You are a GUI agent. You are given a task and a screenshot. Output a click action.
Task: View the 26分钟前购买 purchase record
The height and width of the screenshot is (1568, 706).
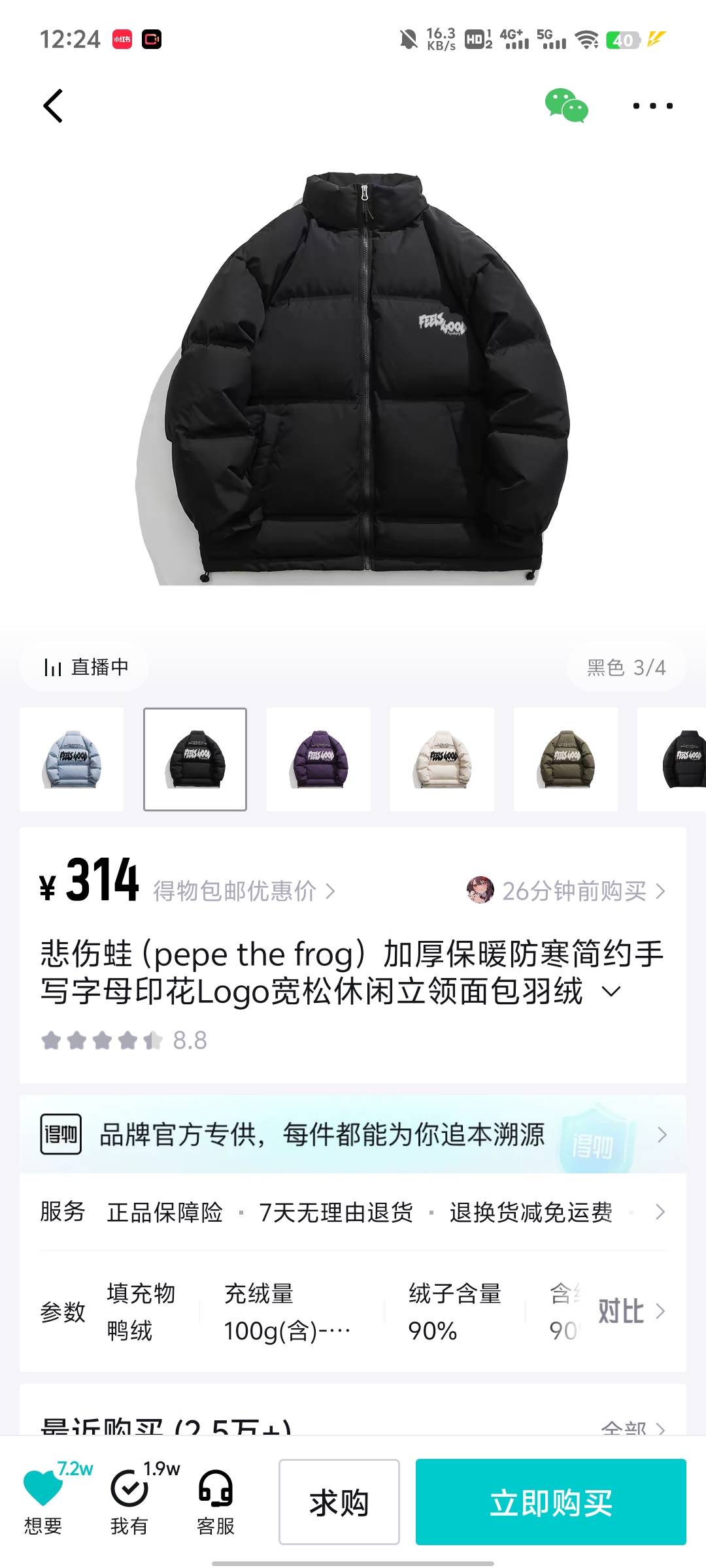pyautogui.click(x=566, y=891)
